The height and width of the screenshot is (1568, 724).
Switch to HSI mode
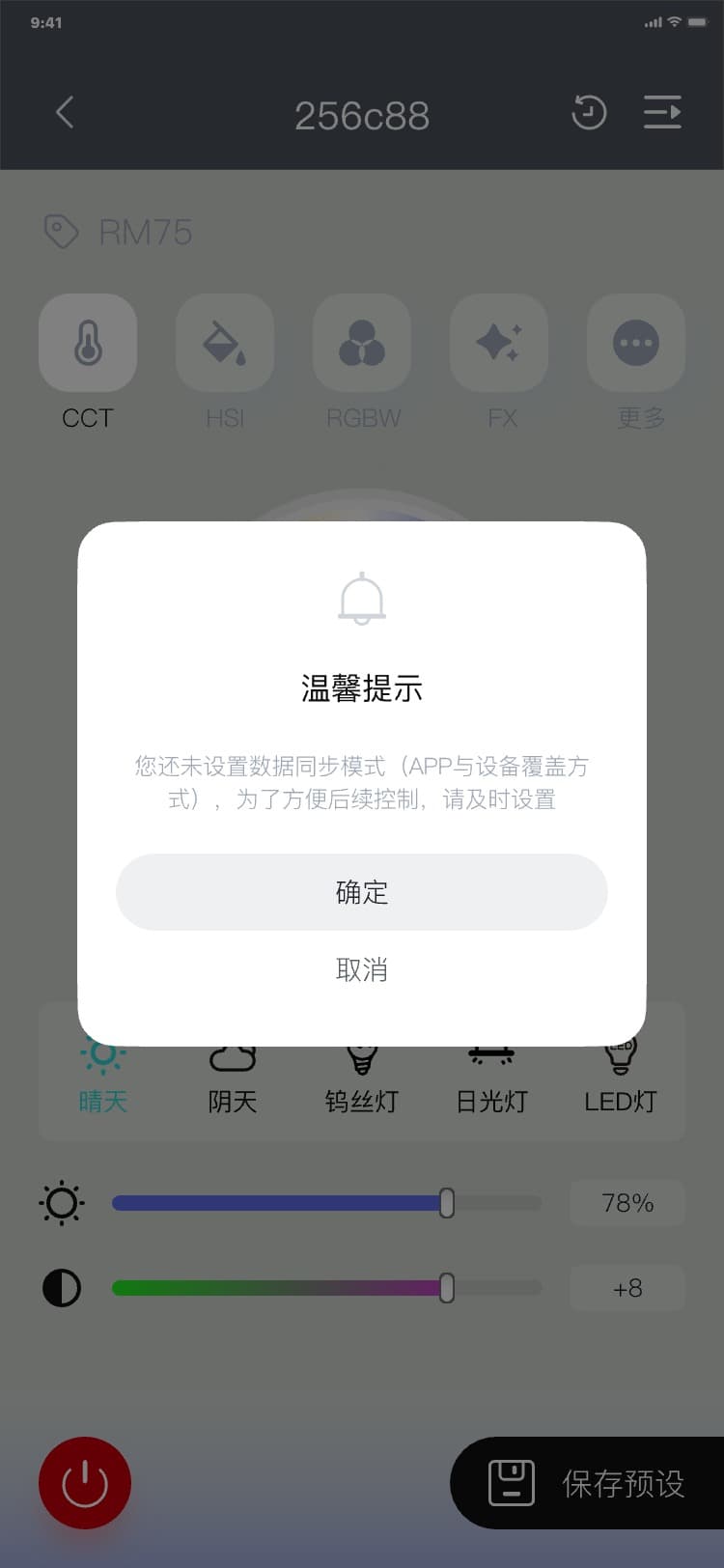[225, 344]
